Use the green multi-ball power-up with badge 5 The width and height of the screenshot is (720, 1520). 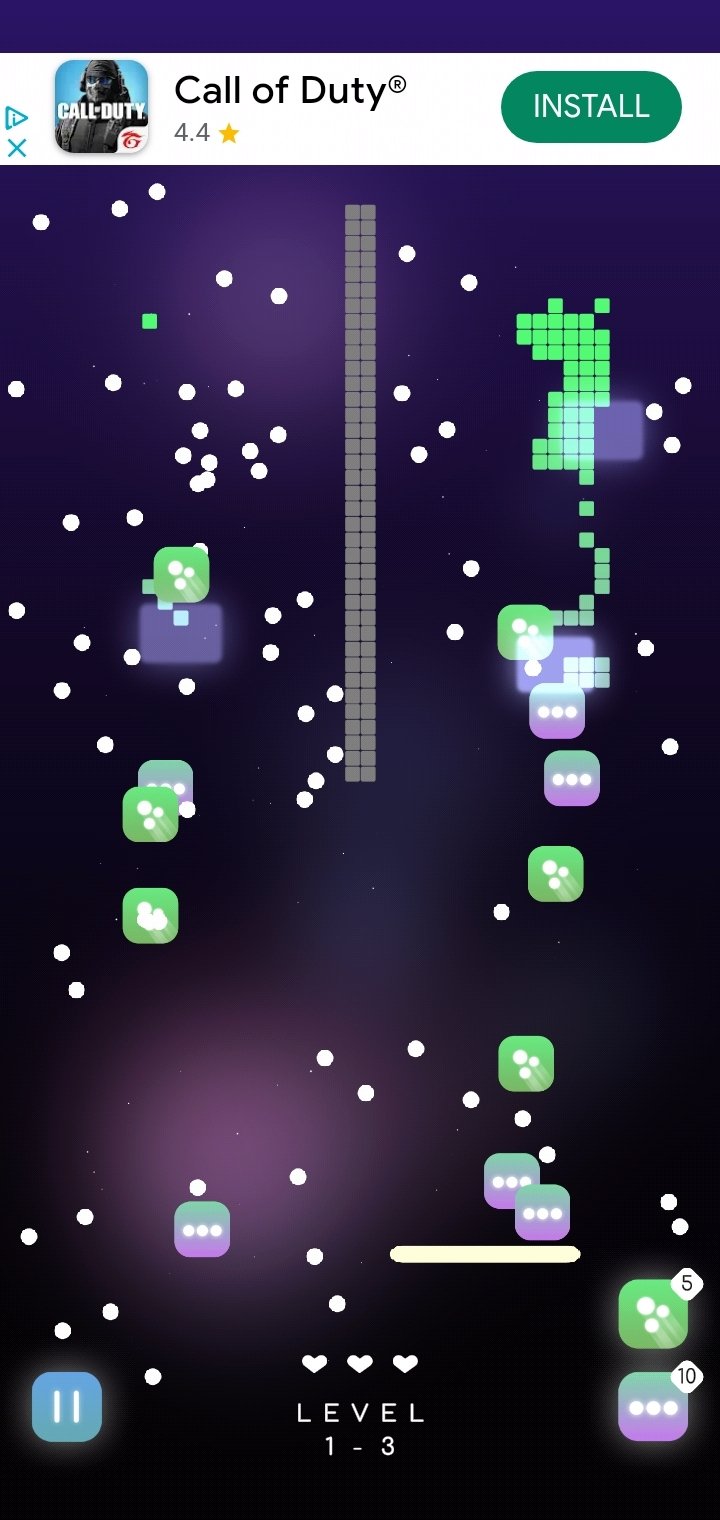pyautogui.click(x=653, y=1314)
